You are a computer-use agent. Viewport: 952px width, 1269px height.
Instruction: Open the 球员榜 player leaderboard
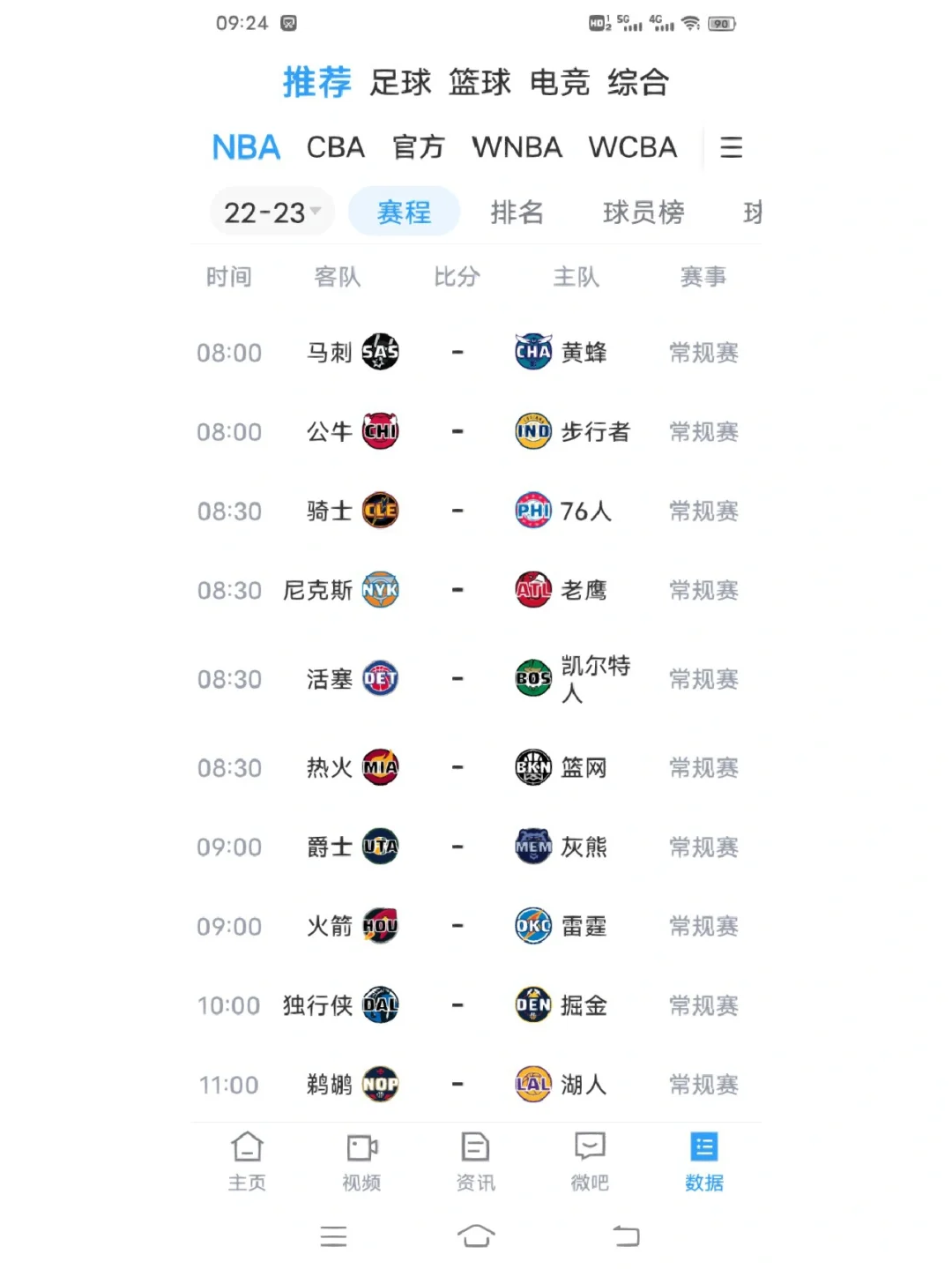click(x=643, y=212)
